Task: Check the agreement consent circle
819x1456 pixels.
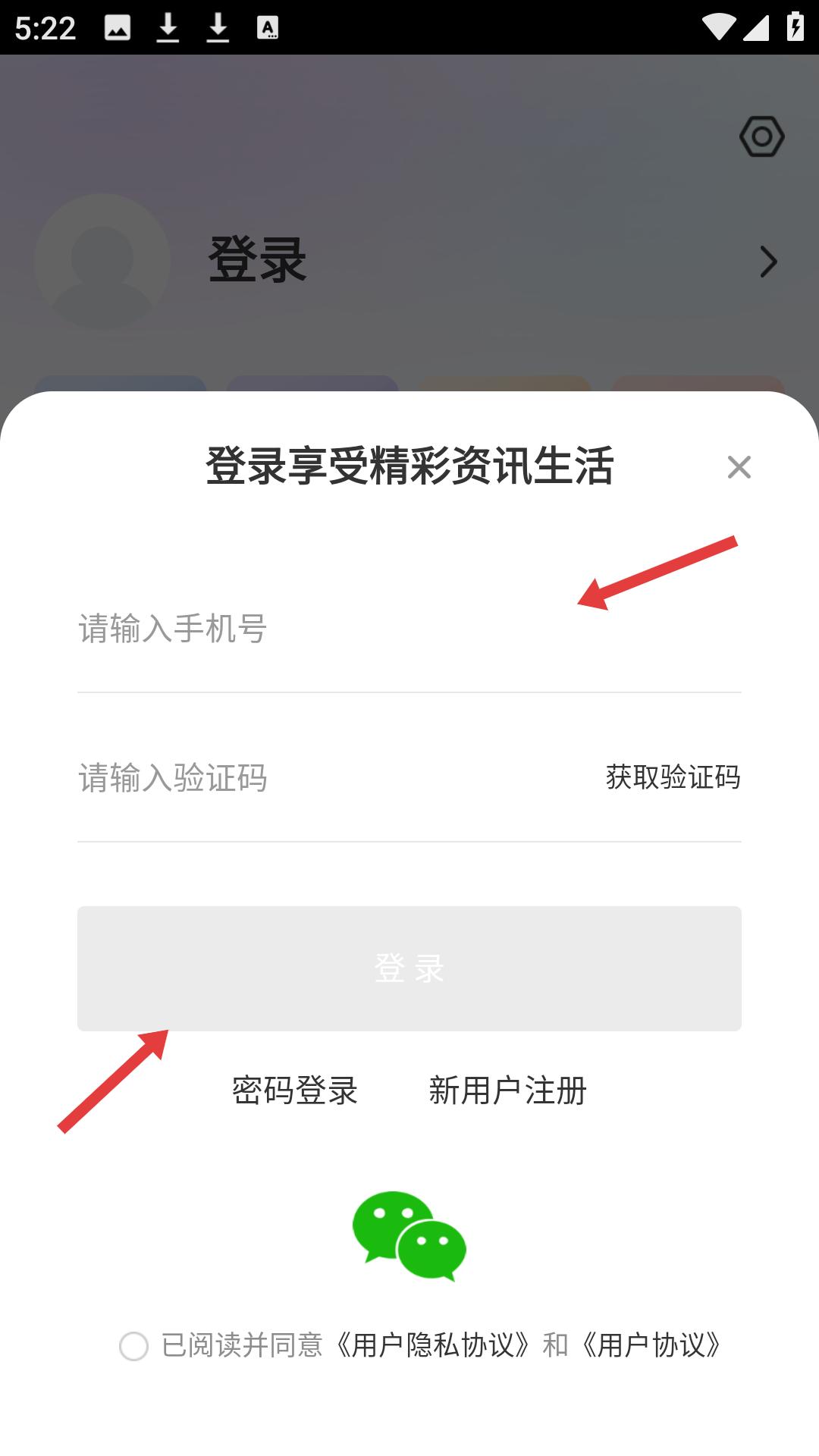Action: pos(134,1346)
